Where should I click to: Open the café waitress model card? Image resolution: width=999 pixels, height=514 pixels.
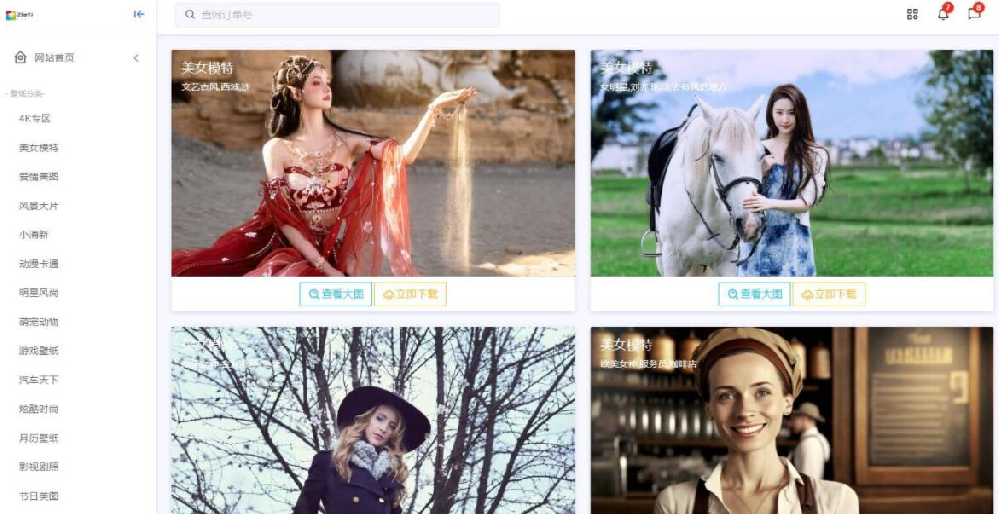(x=791, y=420)
